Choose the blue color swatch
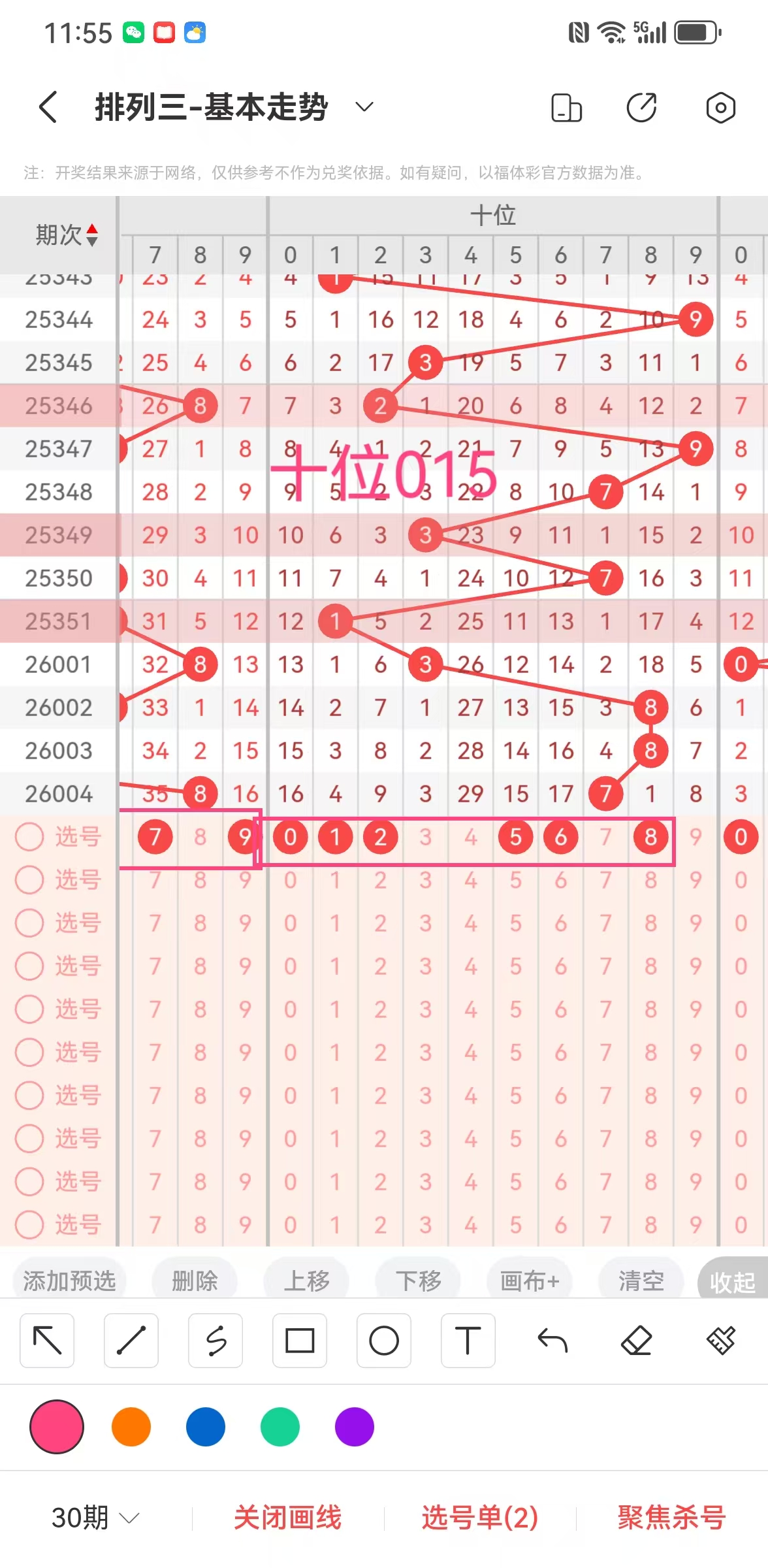This screenshot has width=768, height=1568. pos(206,1427)
